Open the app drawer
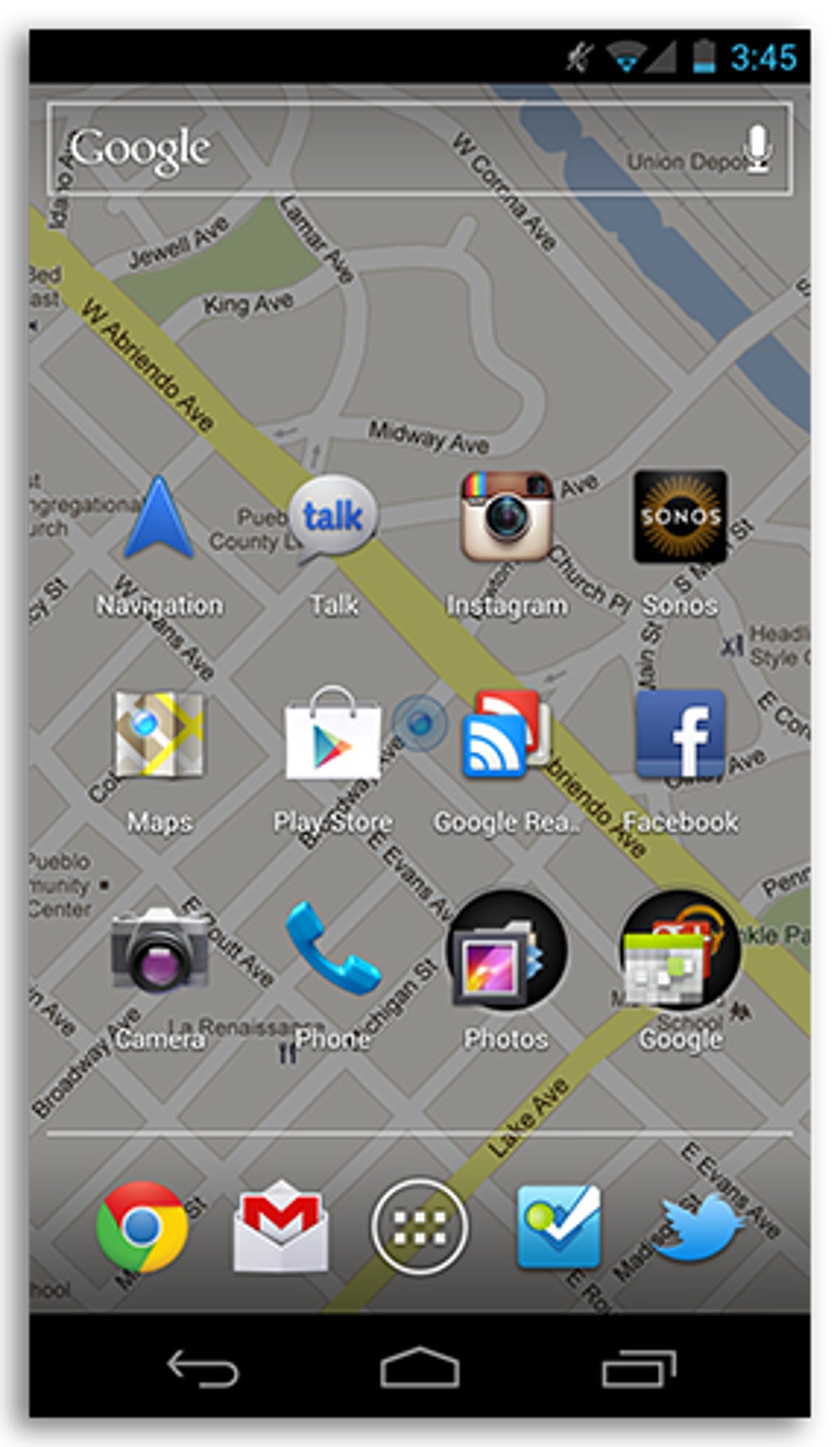Viewport: 840px width, 1447px height. point(419,1226)
